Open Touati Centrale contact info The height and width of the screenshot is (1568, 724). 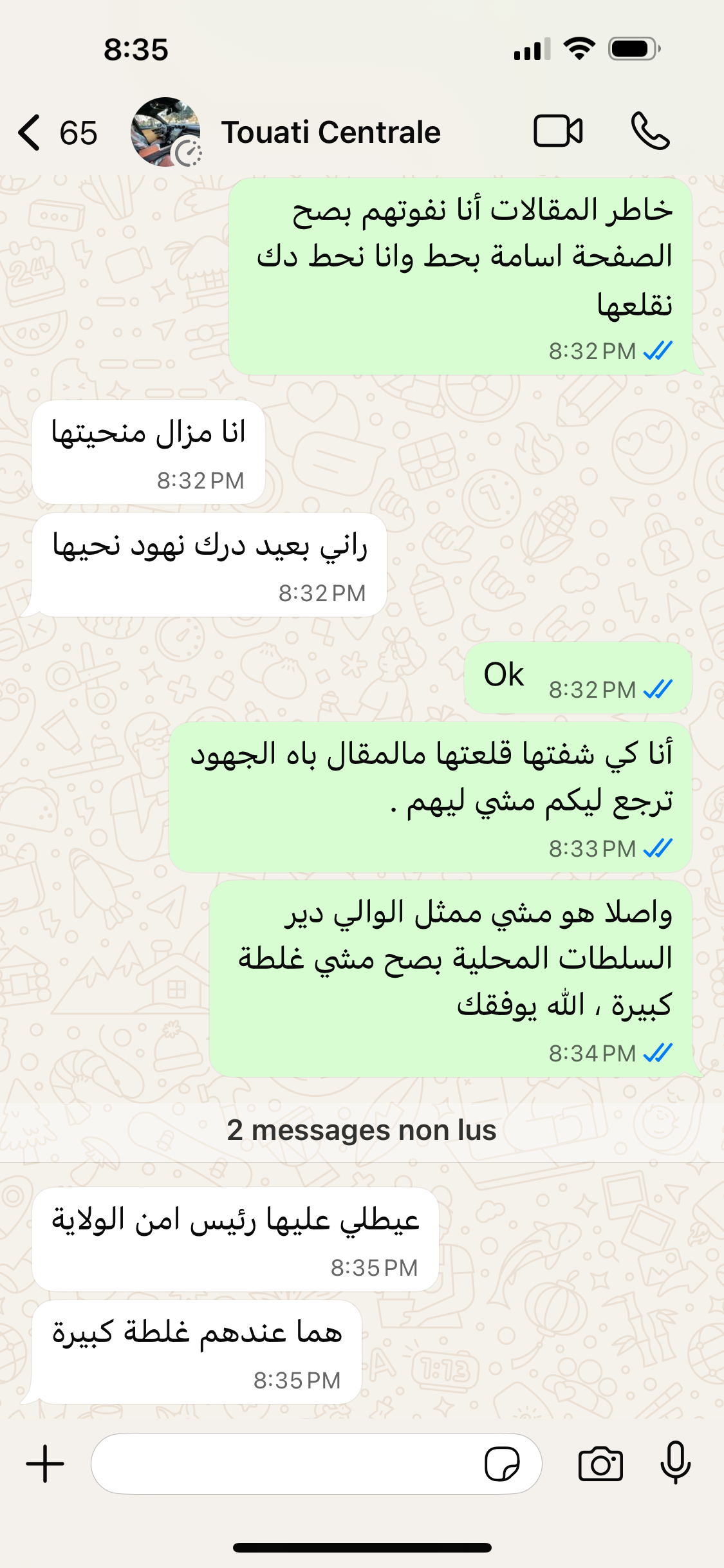point(331,133)
